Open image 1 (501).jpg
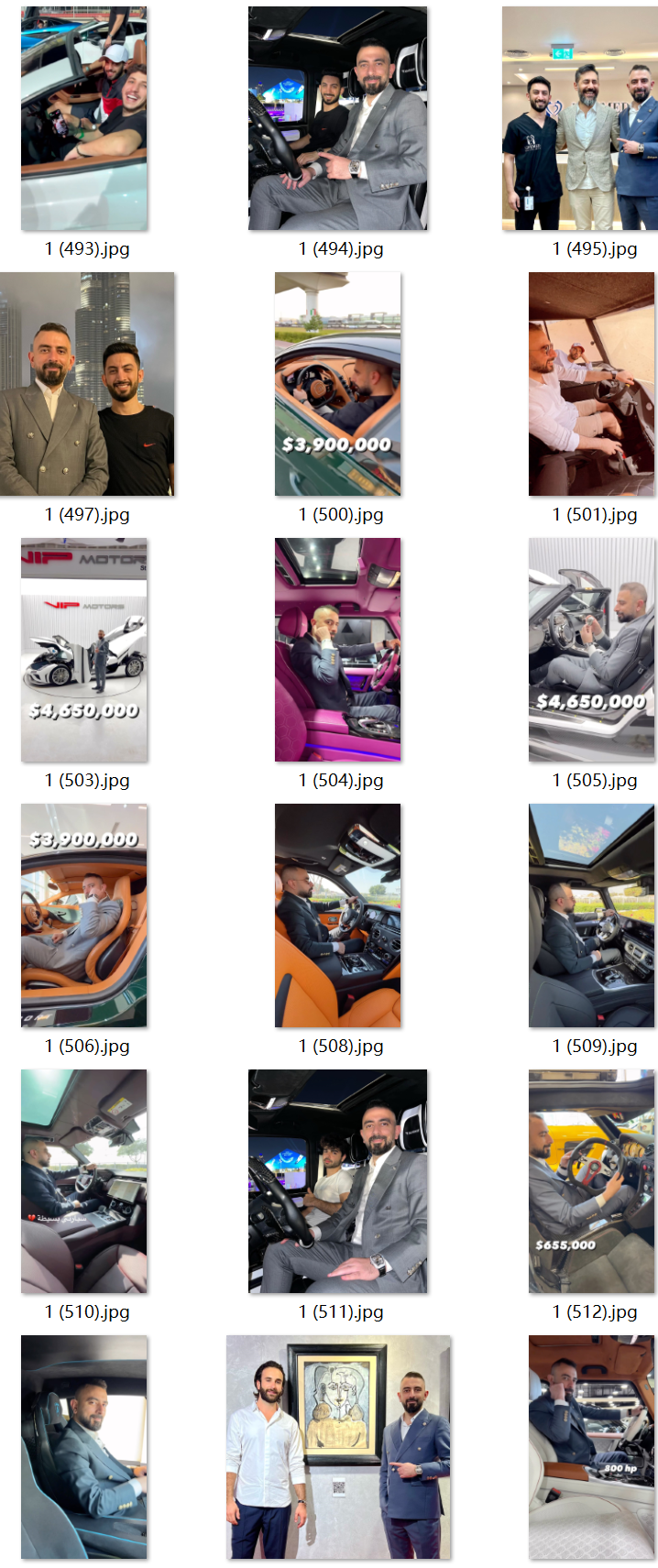658x1568 pixels. click(592, 385)
